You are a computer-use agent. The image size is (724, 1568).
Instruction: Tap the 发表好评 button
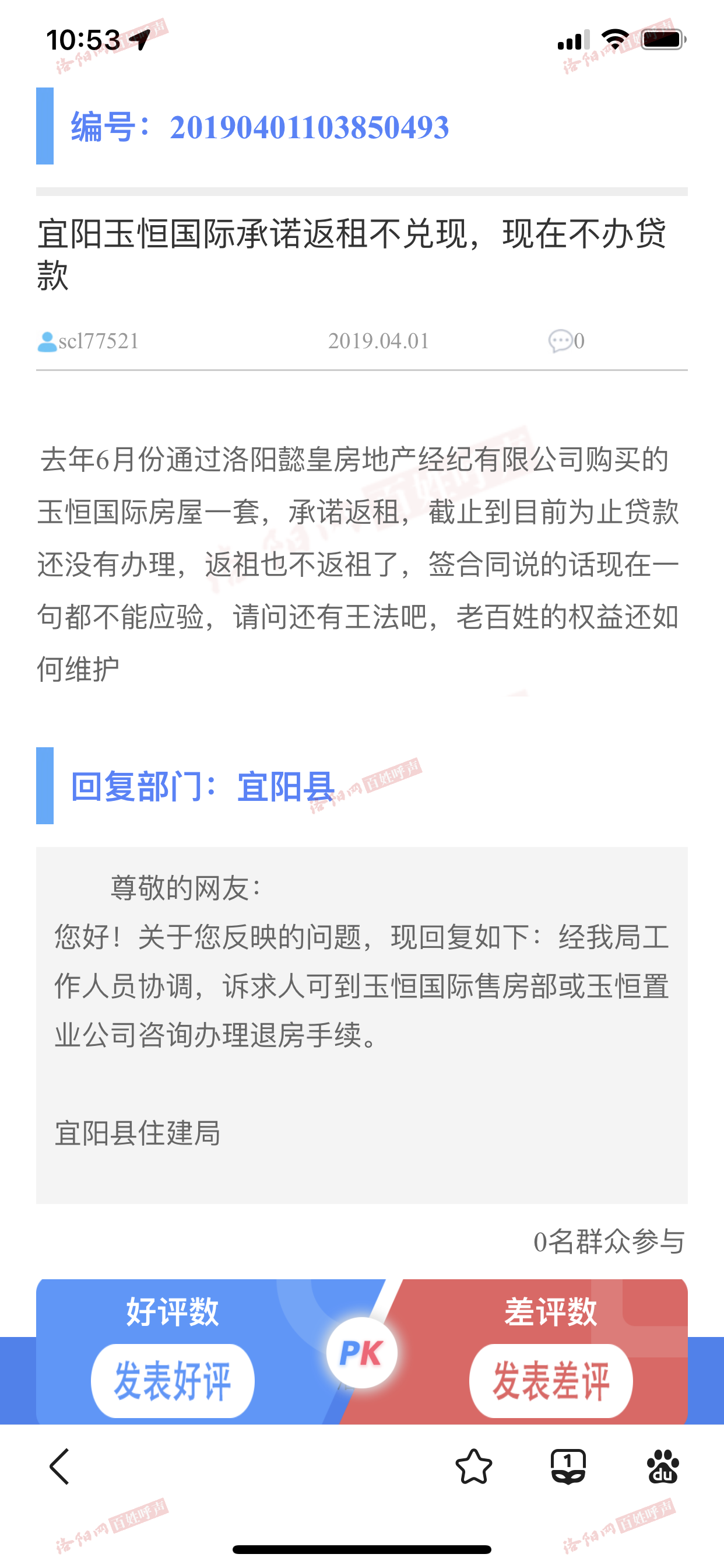pos(173,1381)
